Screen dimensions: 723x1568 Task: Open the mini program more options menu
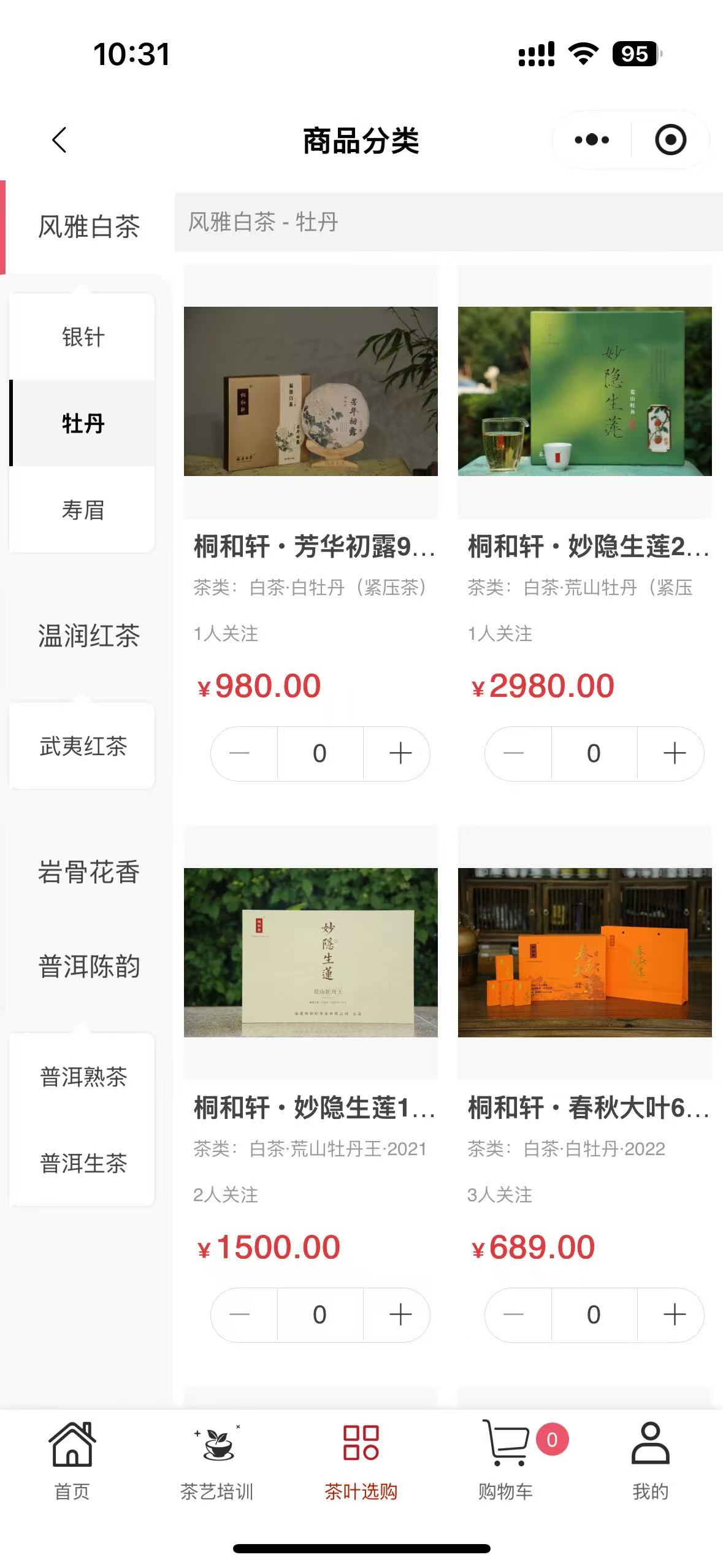592,140
